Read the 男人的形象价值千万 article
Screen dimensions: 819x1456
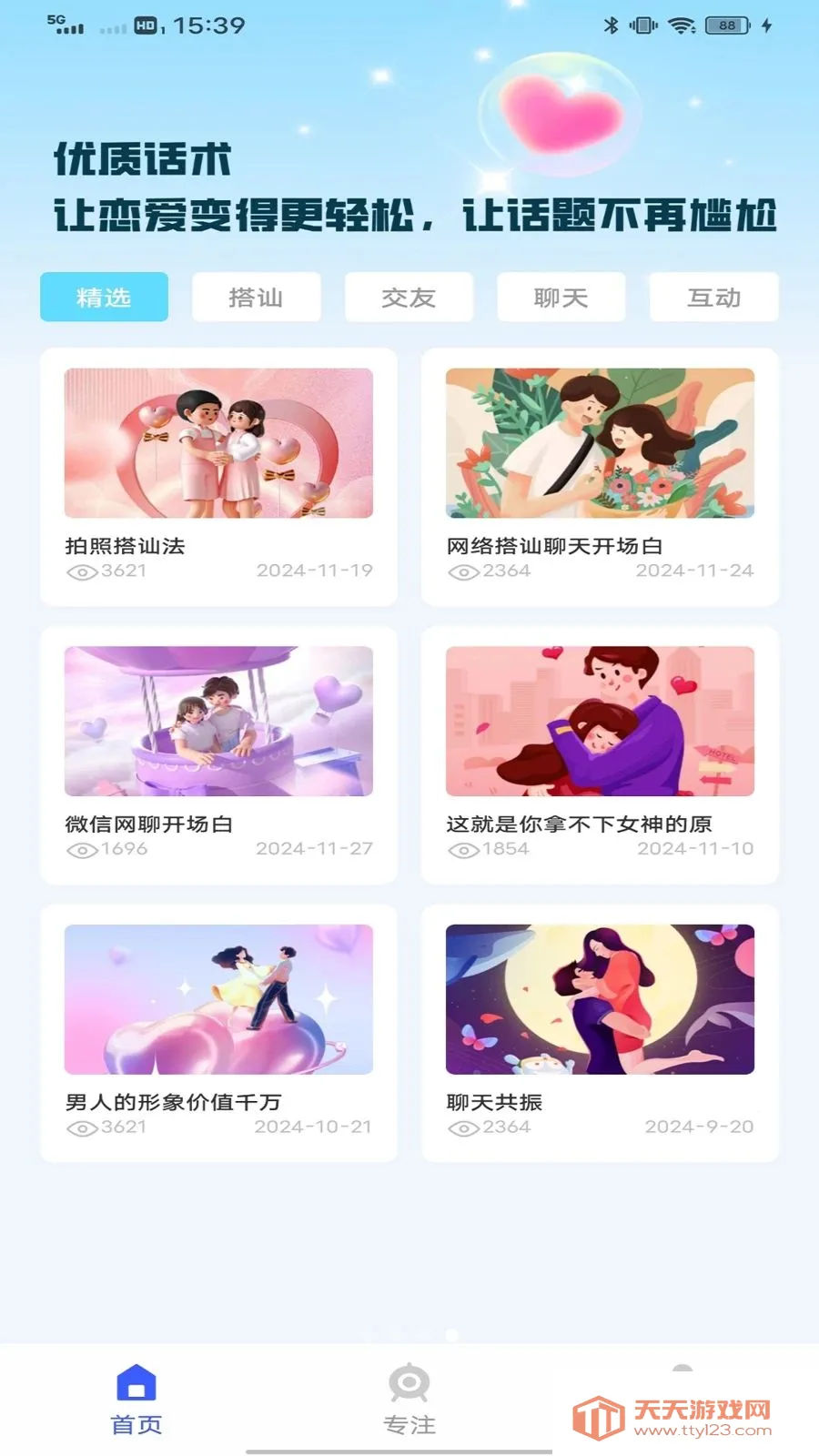[218, 1032]
